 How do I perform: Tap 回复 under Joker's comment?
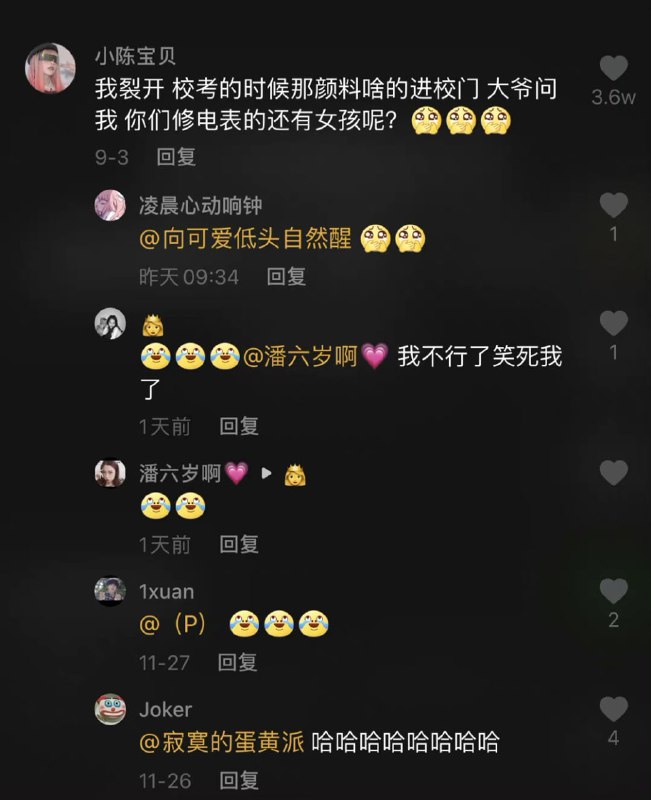[x=239, y=781]
